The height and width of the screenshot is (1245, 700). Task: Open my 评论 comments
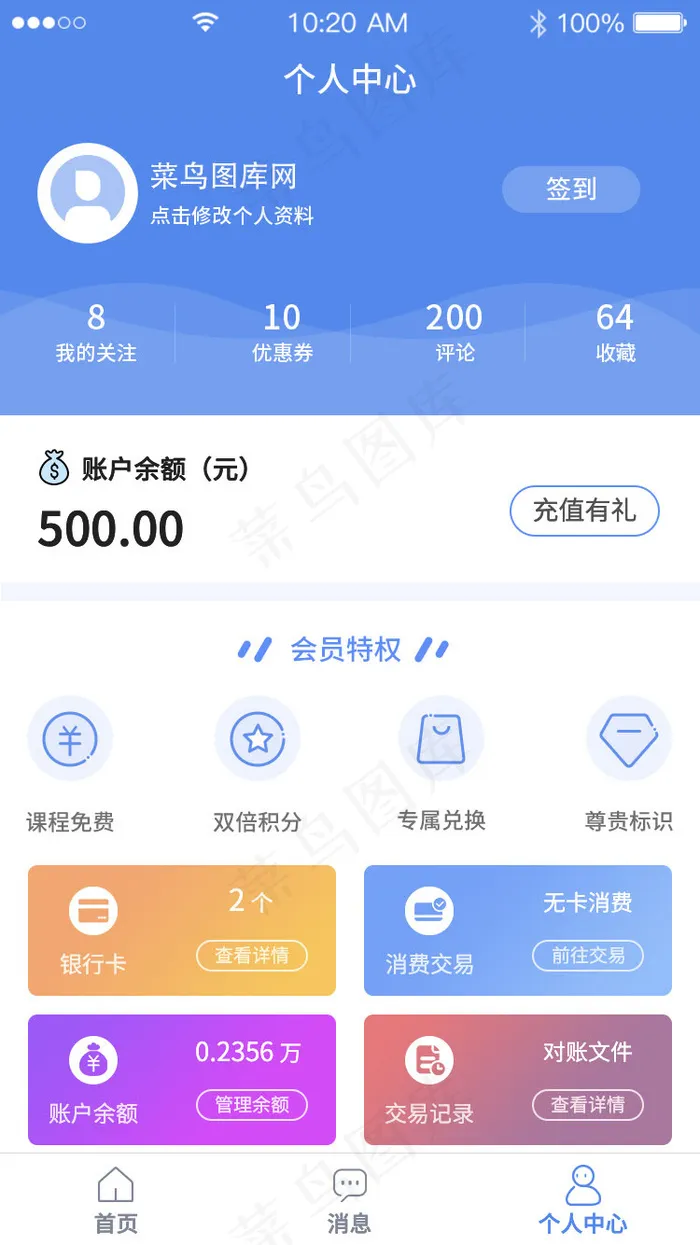454,333
